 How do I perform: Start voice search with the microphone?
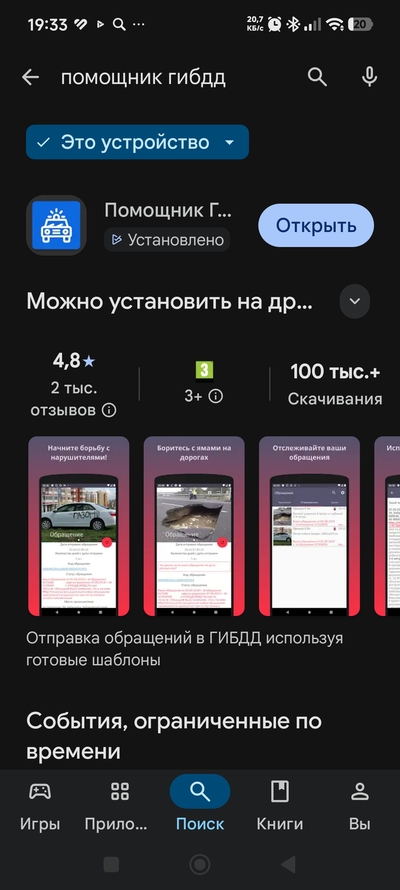369,77
